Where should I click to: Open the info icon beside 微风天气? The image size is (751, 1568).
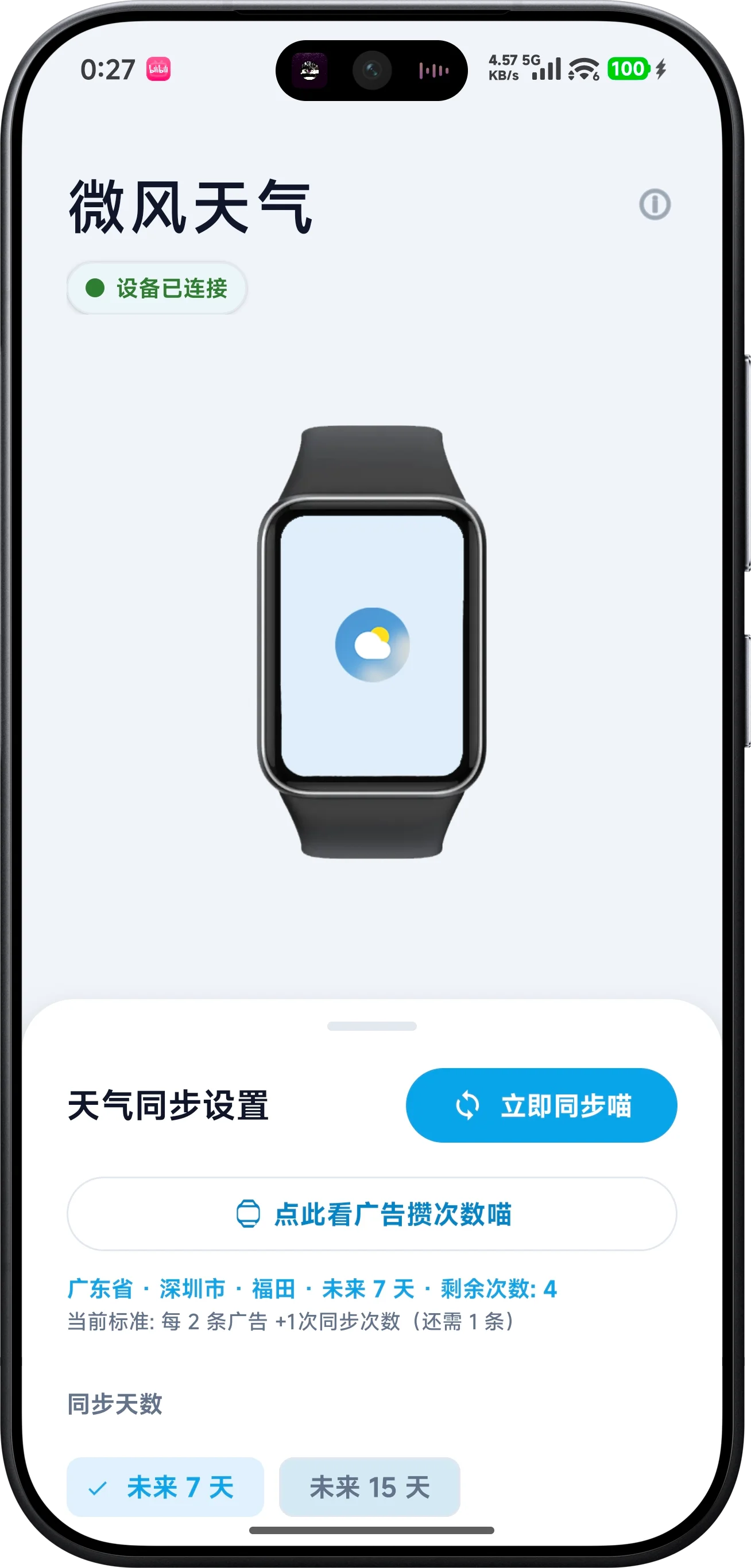(x=654, y=204)
